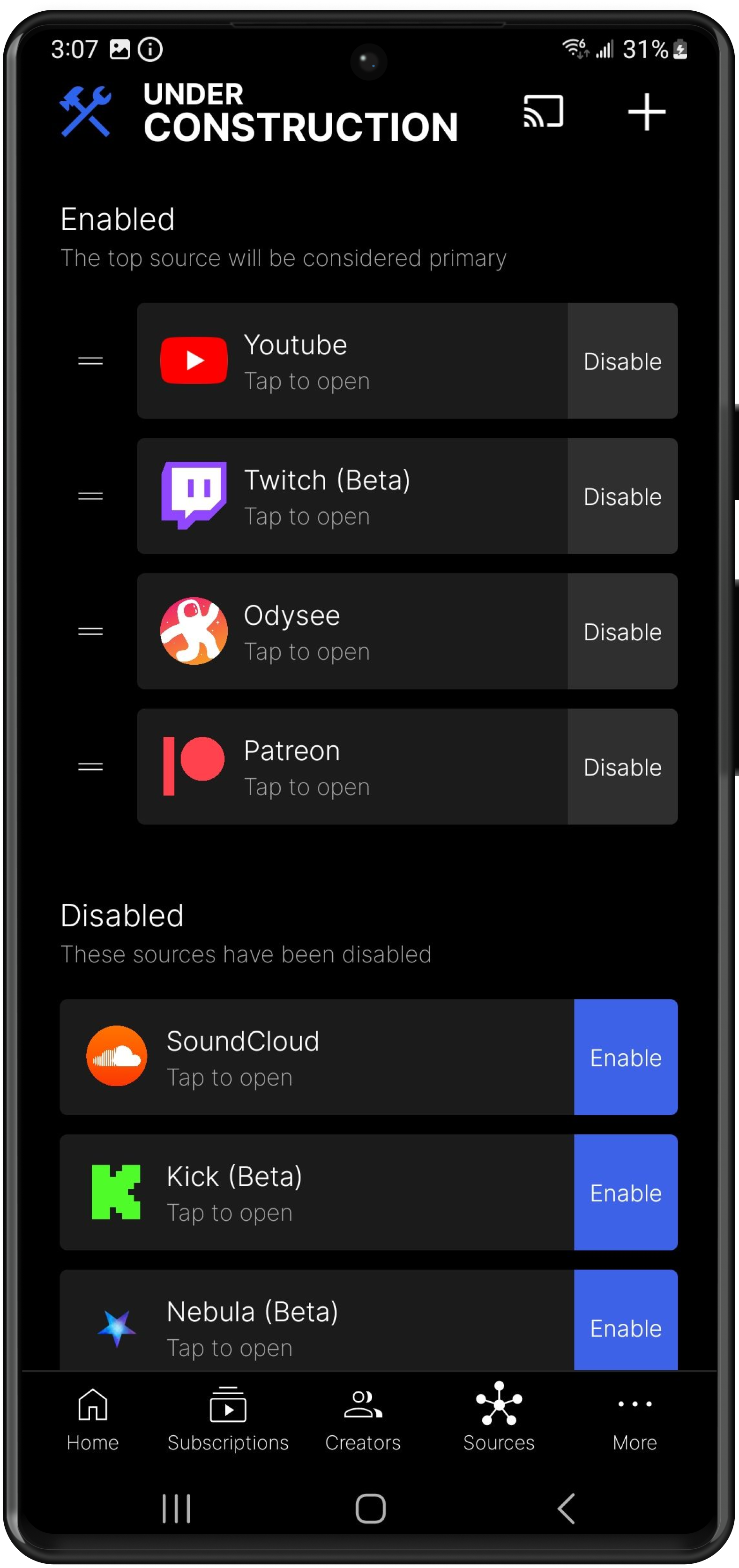The height and width of the screenshot is (1568, 739).
Task: Disable the Patreon source
Action: click(622, 766)
